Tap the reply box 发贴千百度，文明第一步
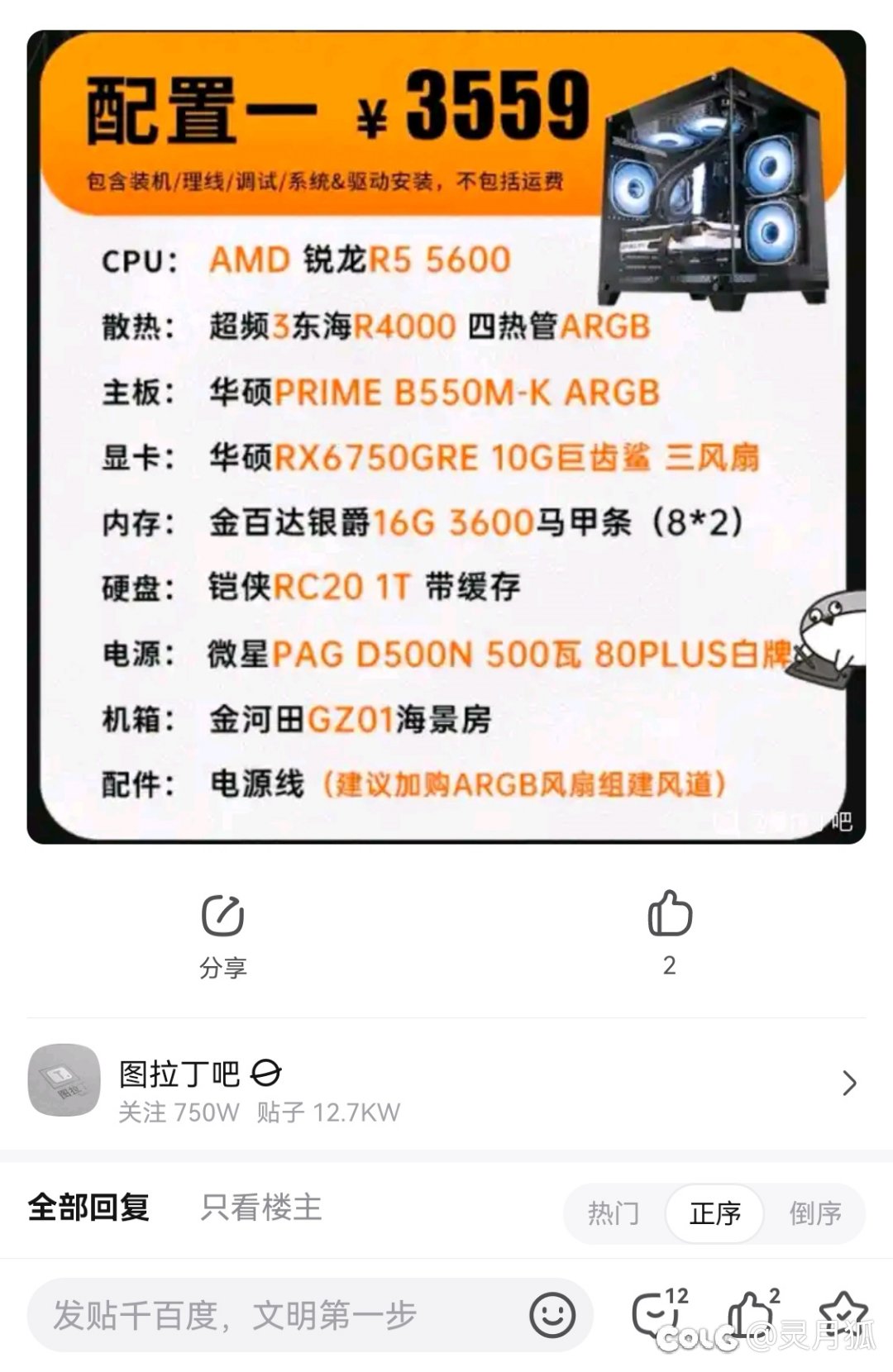Image resolution: width=893 pixels, height=1372 pixels. coord(273,1315)
